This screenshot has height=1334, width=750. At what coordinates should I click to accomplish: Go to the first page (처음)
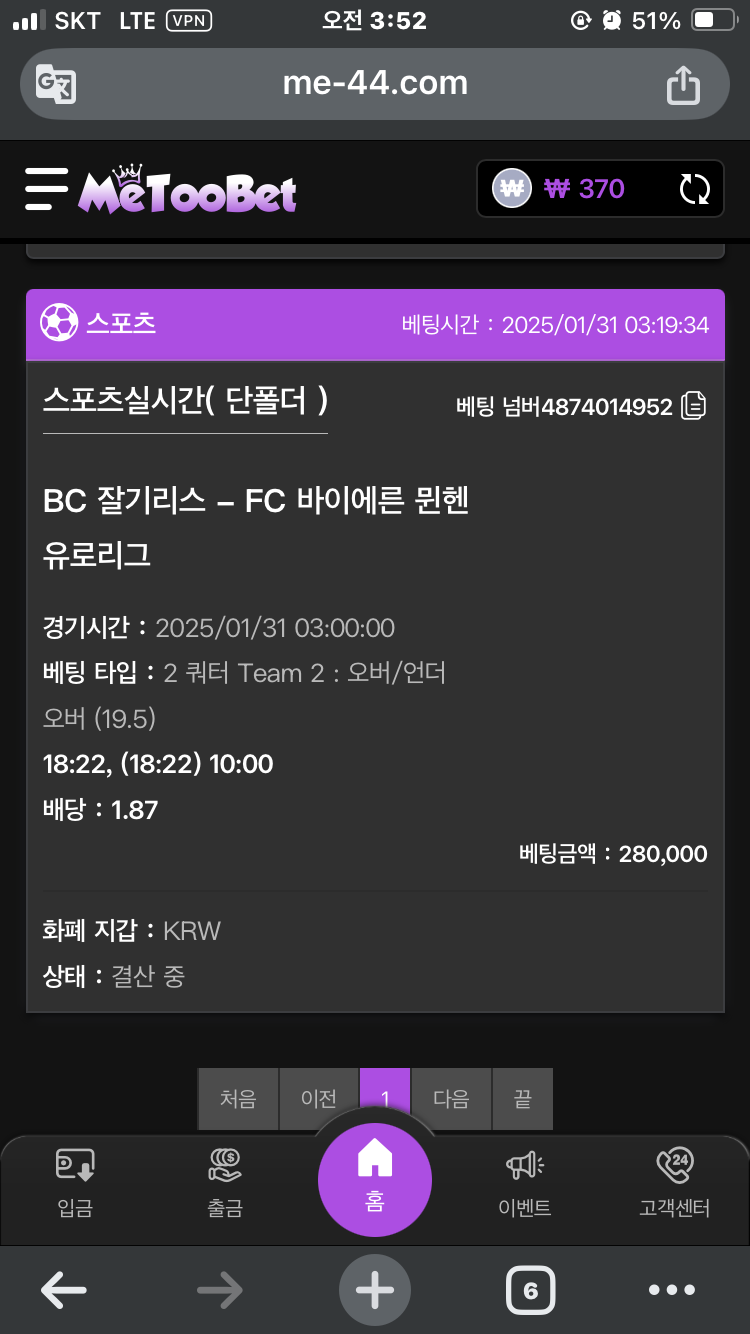point(238,1099)
